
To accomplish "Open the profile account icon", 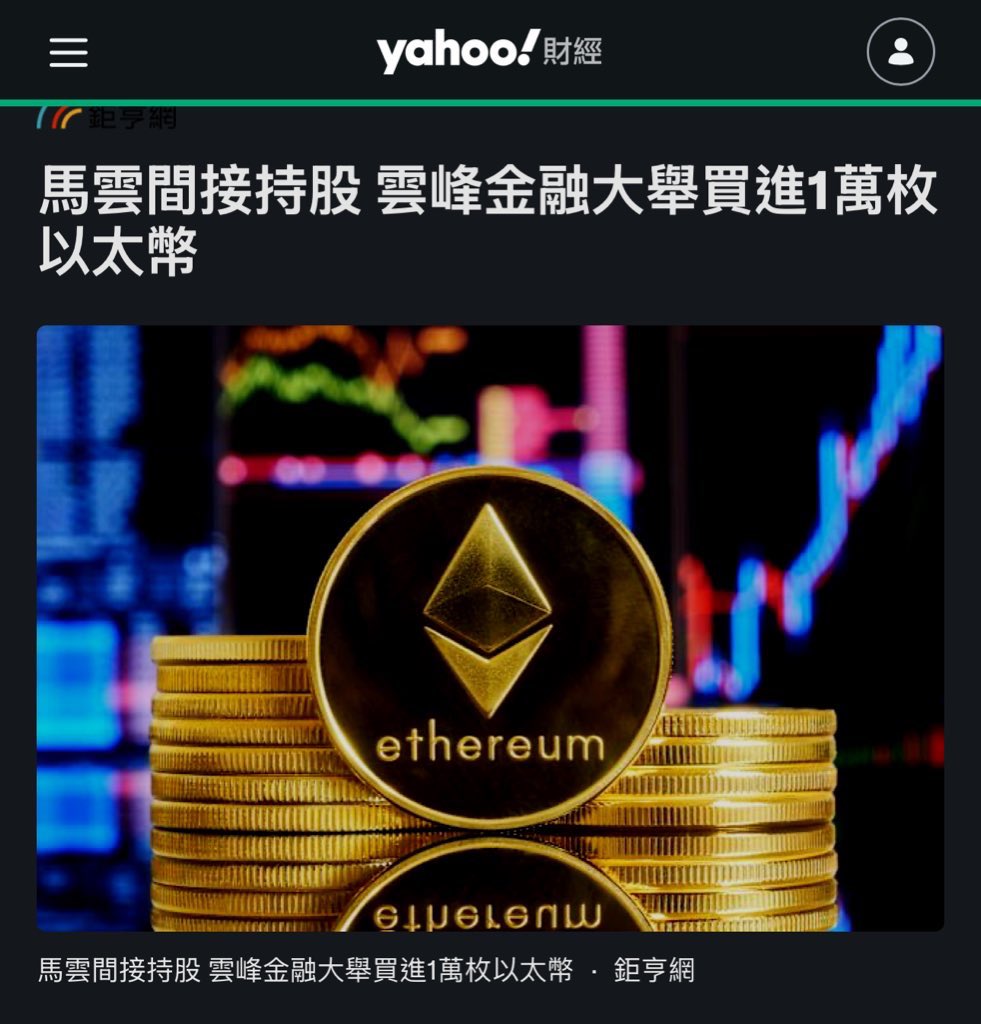I will pyautogui.click(x=900, y=51).
